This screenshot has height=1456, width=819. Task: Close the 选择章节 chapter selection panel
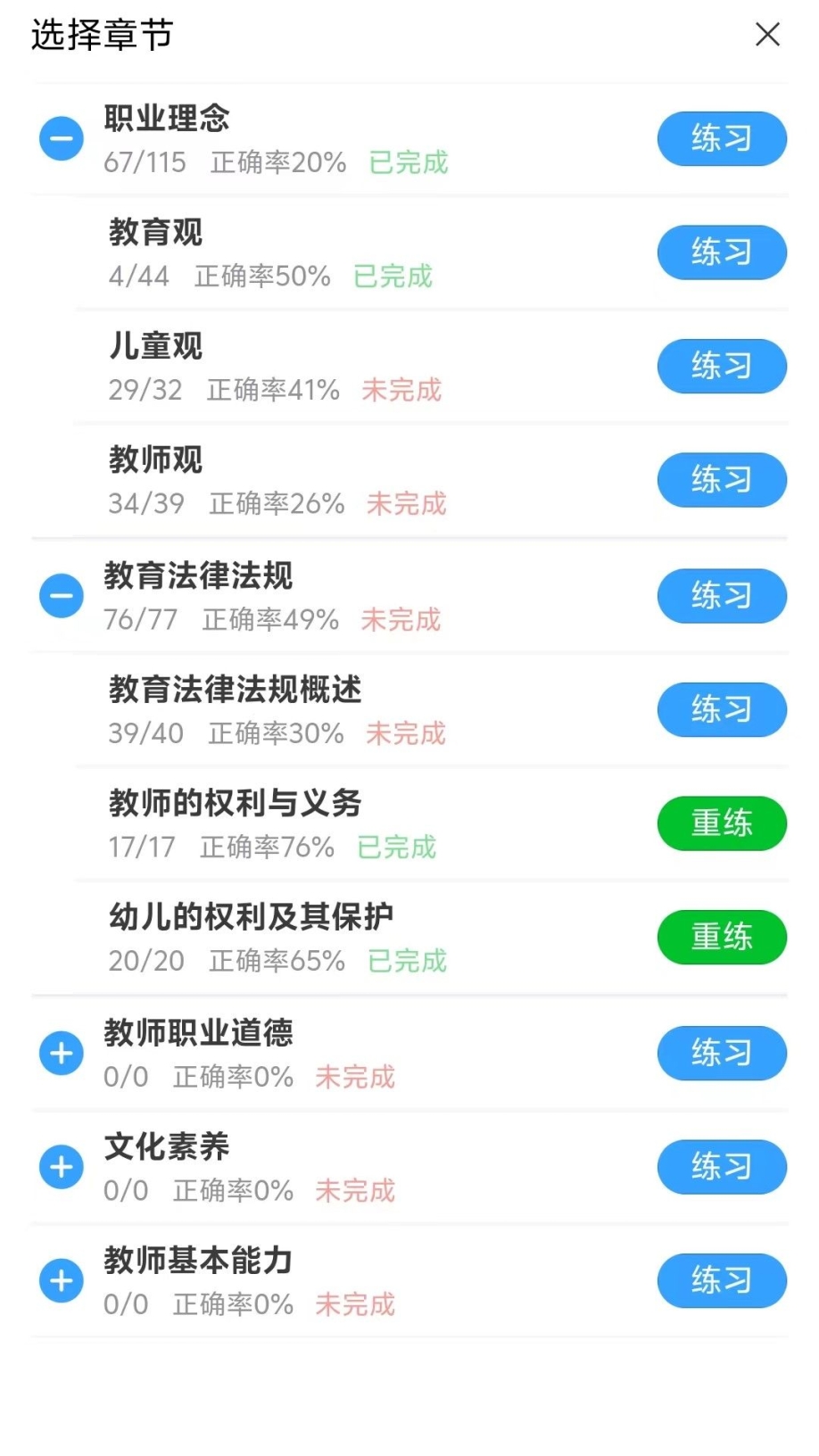click(x=767, y=35)
